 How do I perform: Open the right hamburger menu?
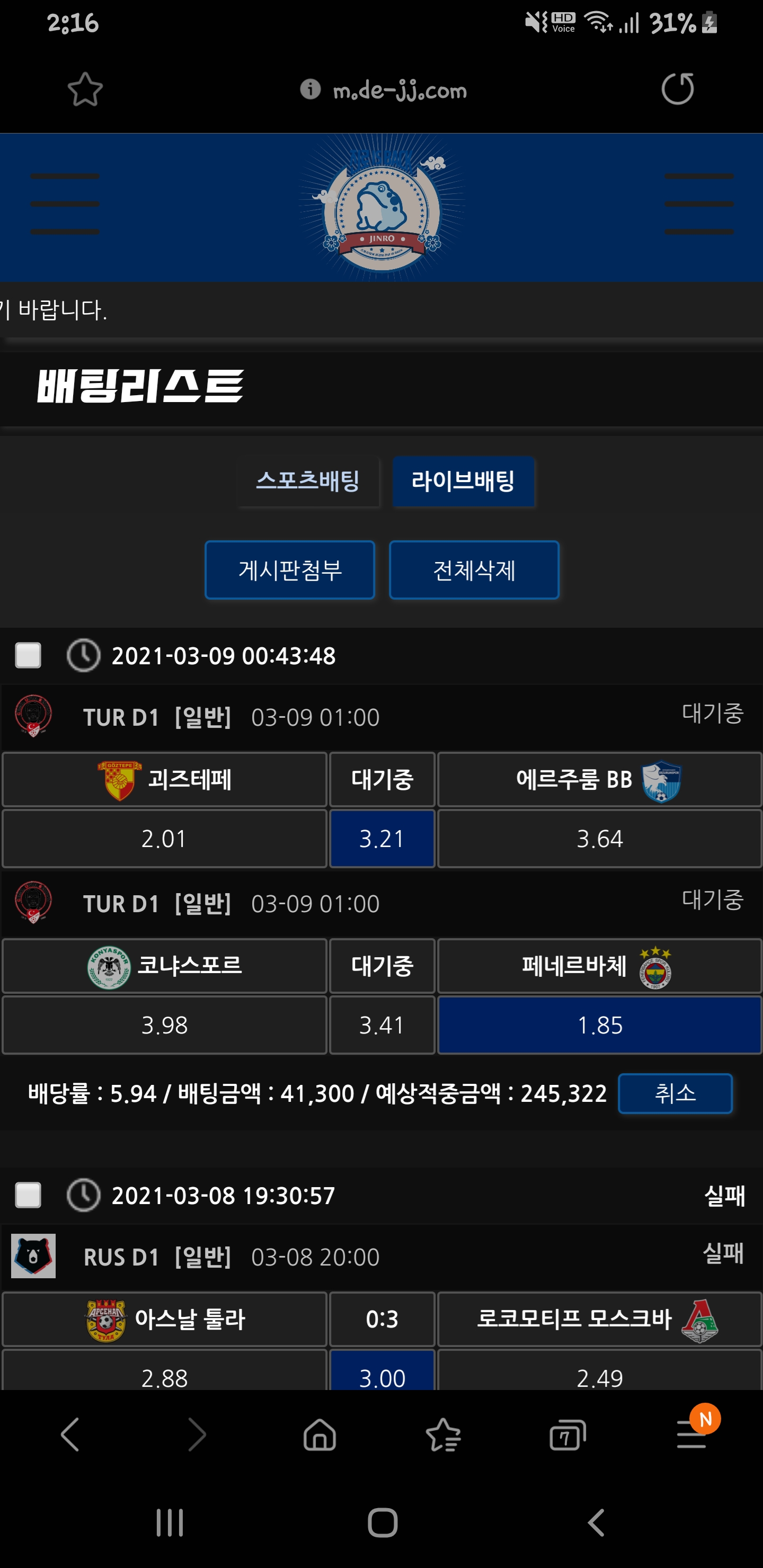698,204
